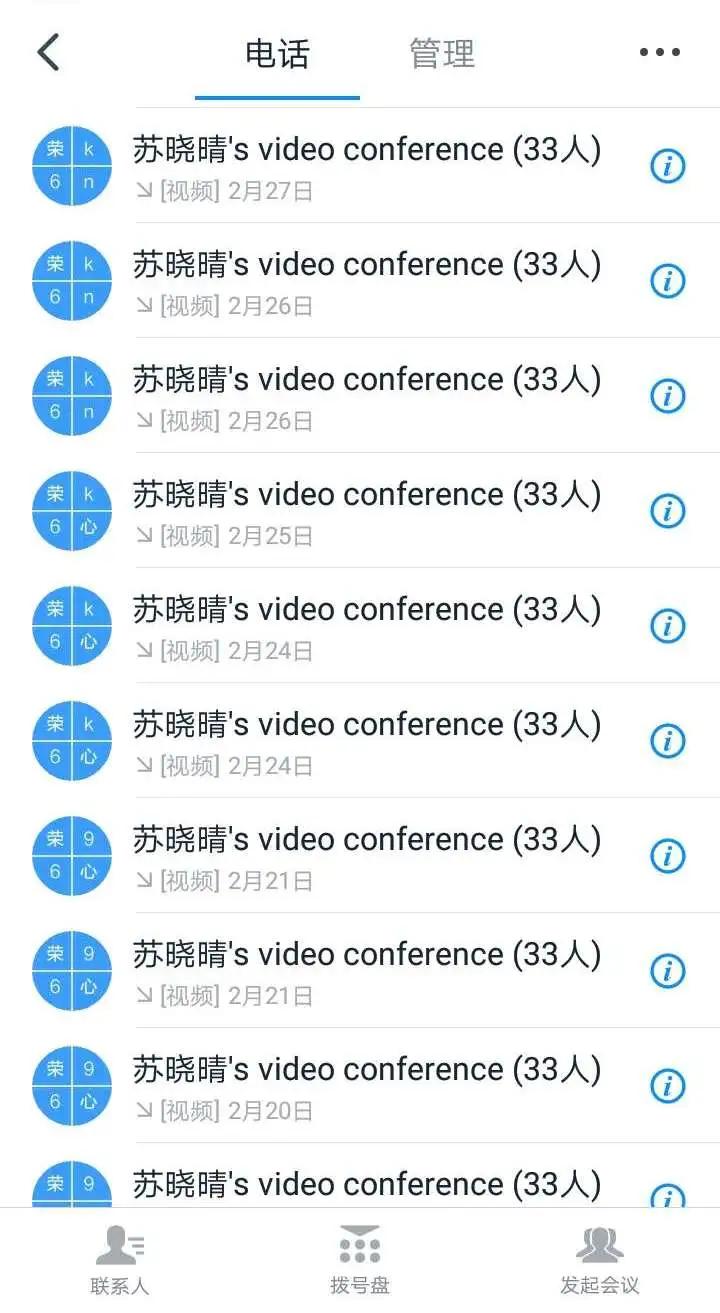Viewport: 720px width, 1313px height.
Task: Open the video conference call from 2月27日
Action: tap(366, 165)
